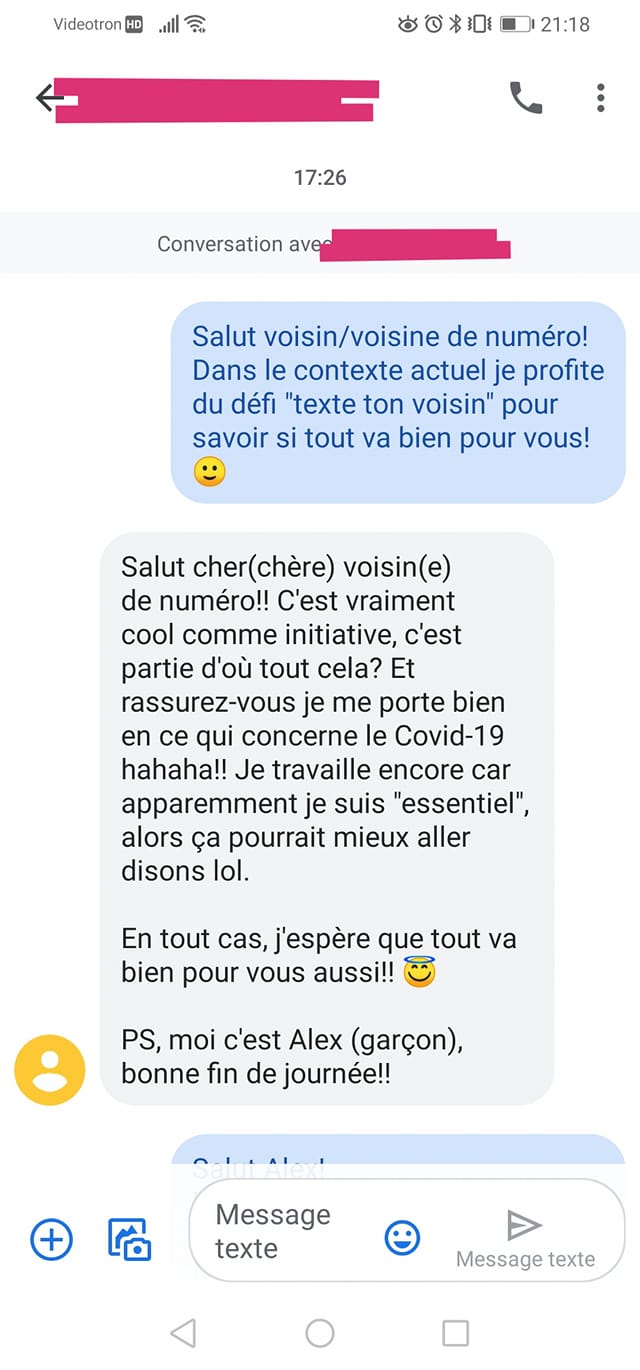Go back to the conversations list
Viewport: 640px width, 1370px height.
pyautogui.click(x=48, y=98)
